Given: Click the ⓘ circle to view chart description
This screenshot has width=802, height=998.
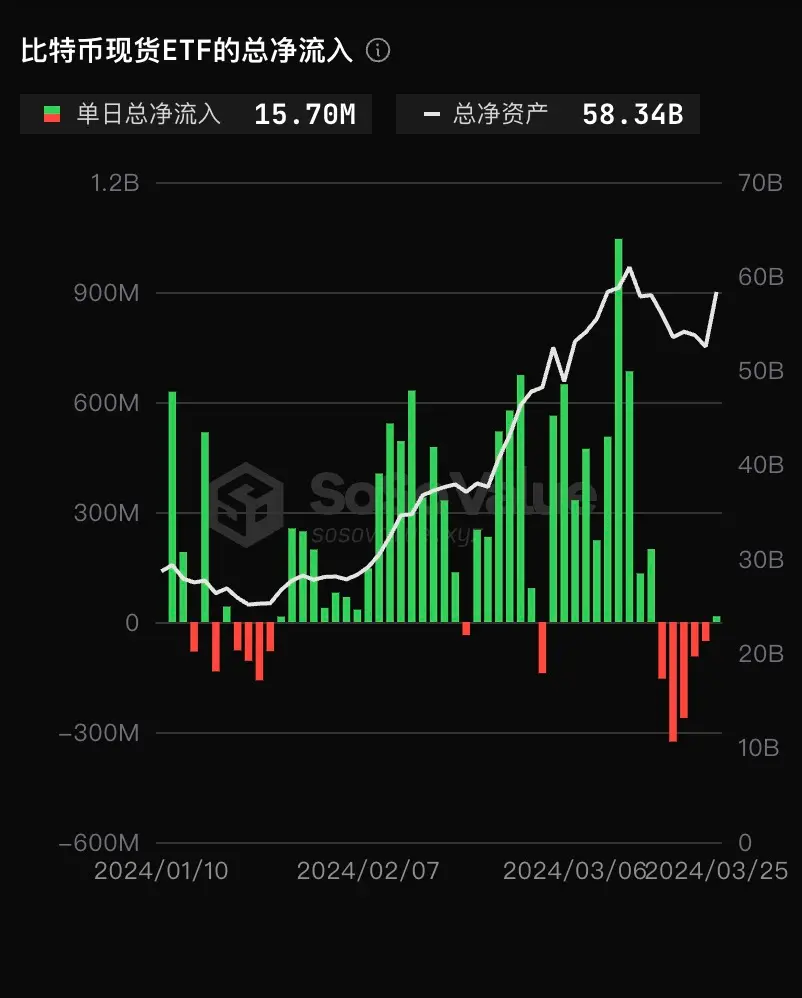Looking at the screenshot, I should tap(378, 50).
